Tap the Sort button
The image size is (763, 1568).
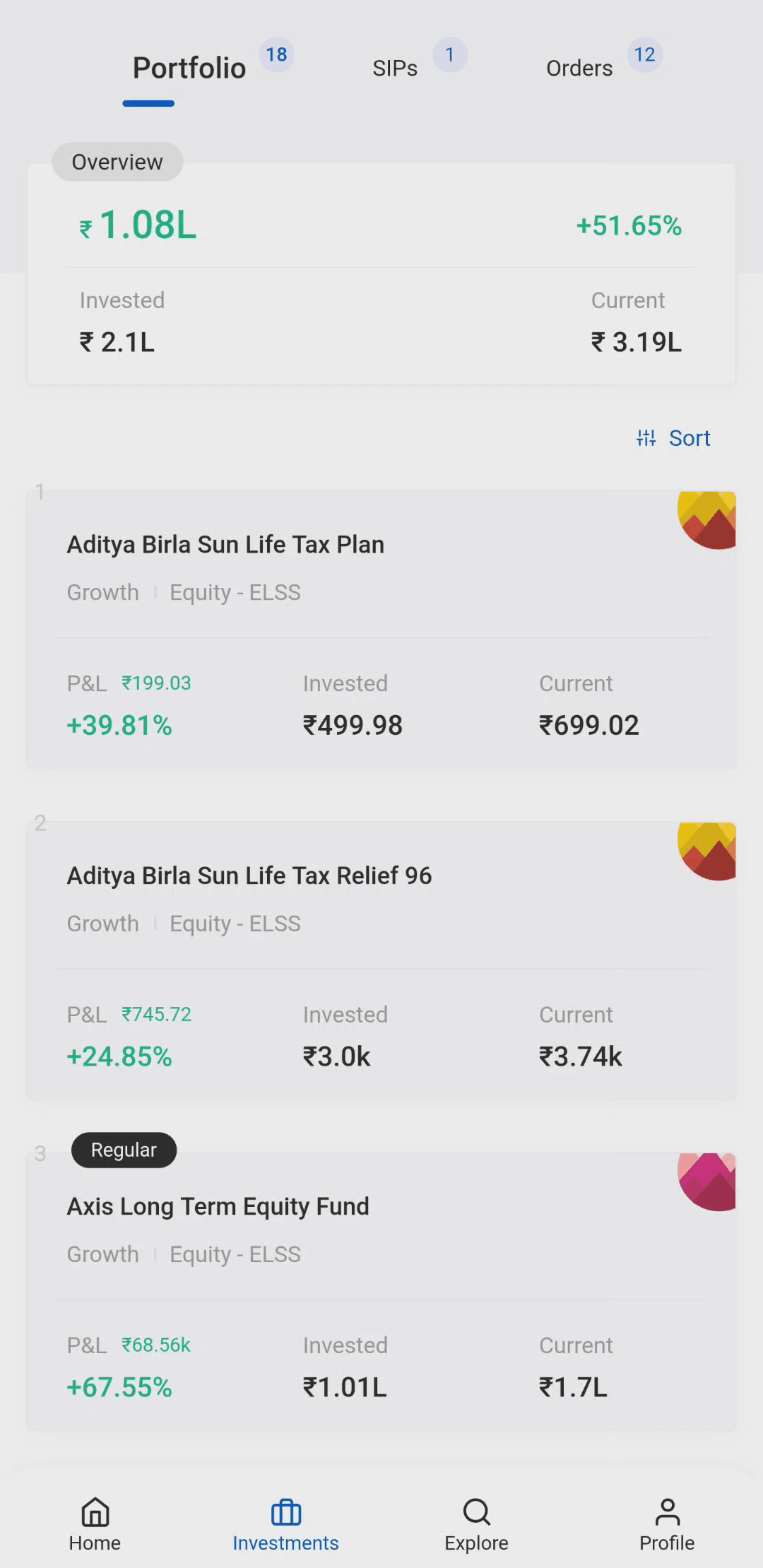click(673, 438)
